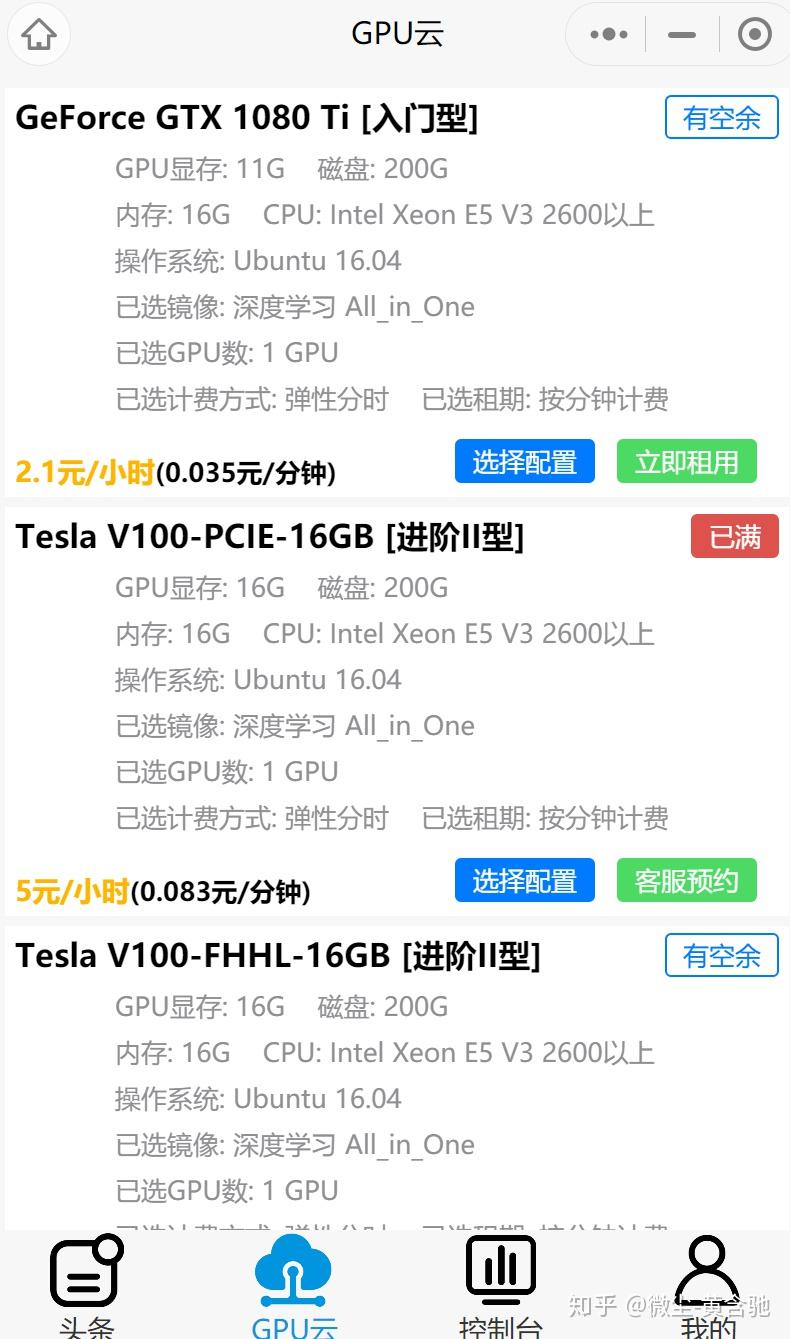Tap the minimize dash in the capsule
This screenshot has height=1339, width=790.
(x=681, y=35)
